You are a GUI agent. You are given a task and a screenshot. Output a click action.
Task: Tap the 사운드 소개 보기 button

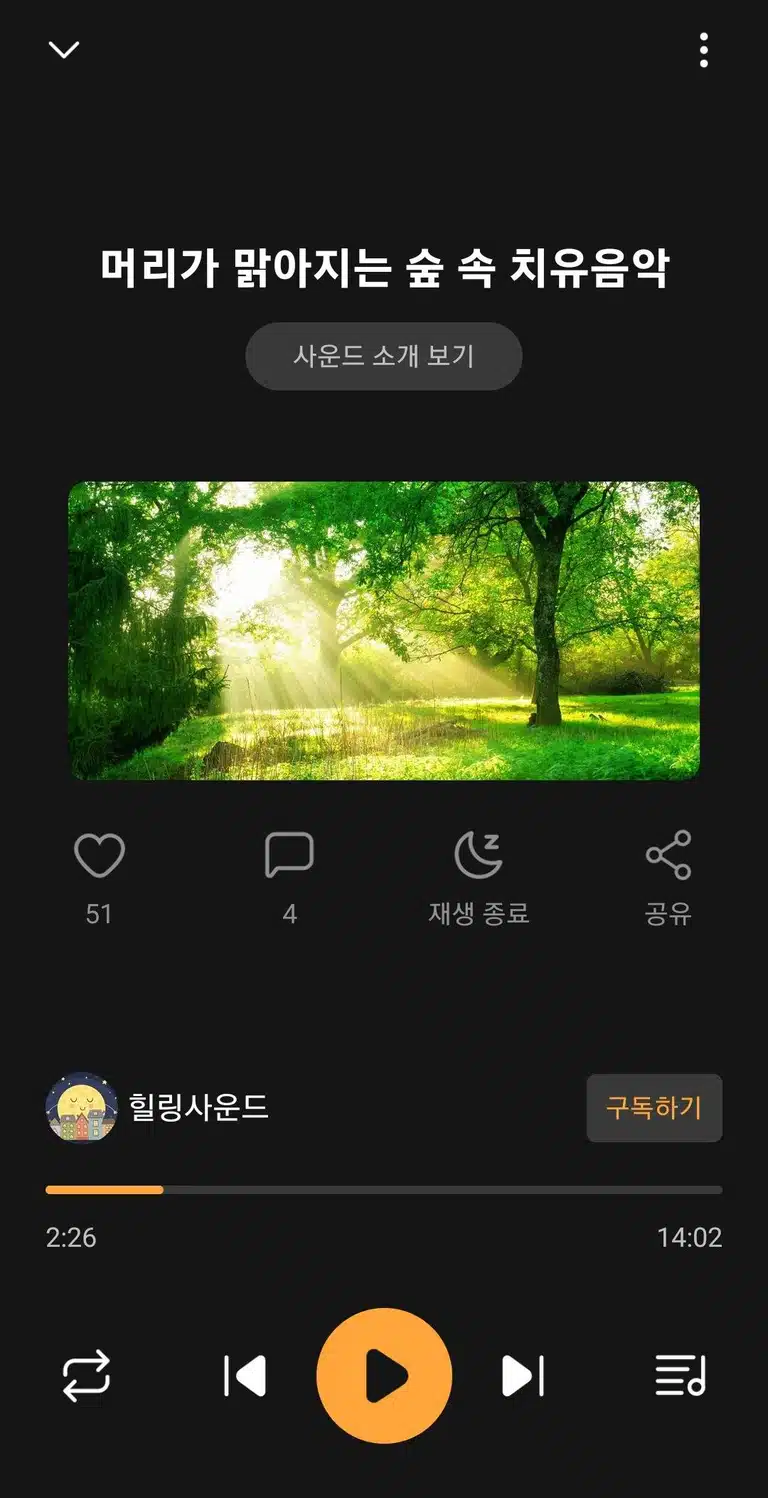[384, 356]
